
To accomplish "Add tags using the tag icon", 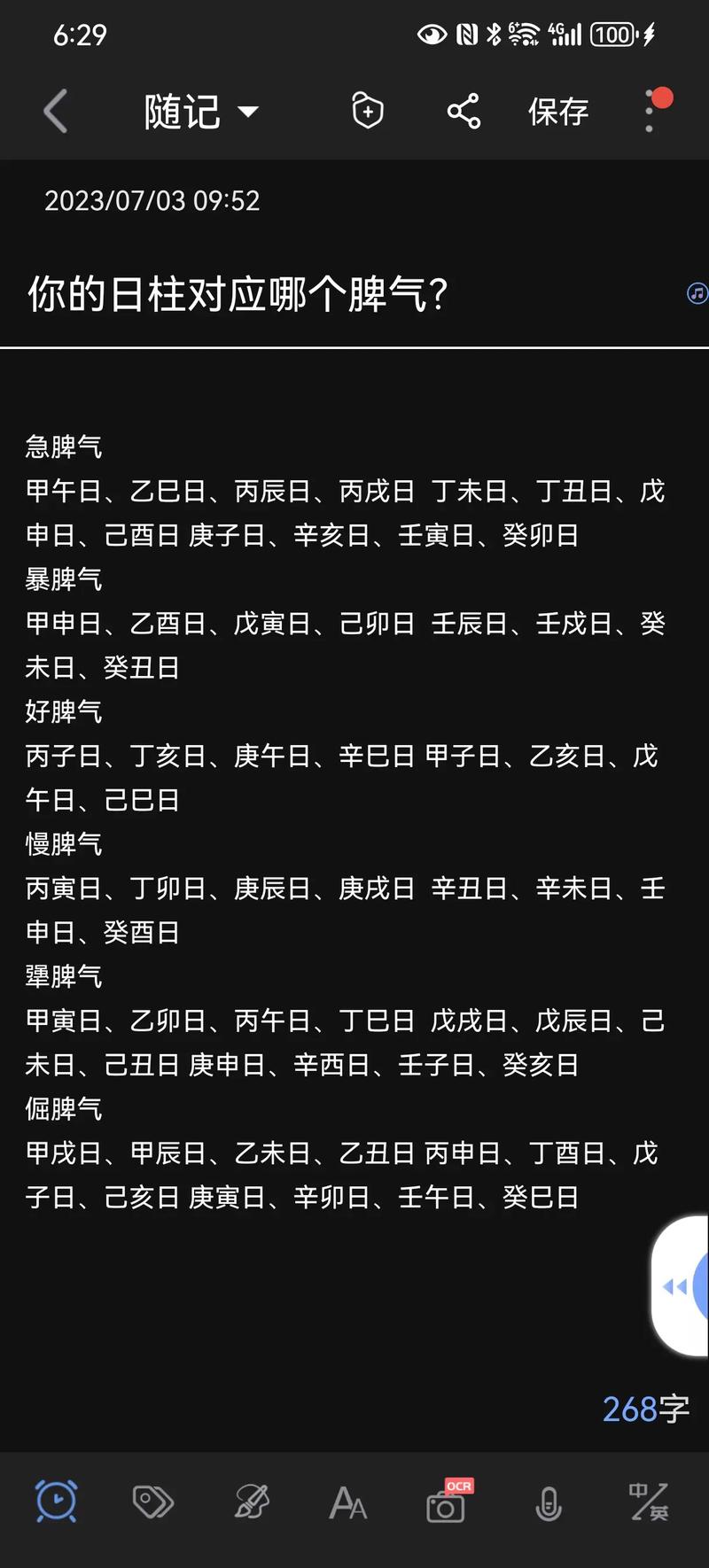I will click(152, 1502).
